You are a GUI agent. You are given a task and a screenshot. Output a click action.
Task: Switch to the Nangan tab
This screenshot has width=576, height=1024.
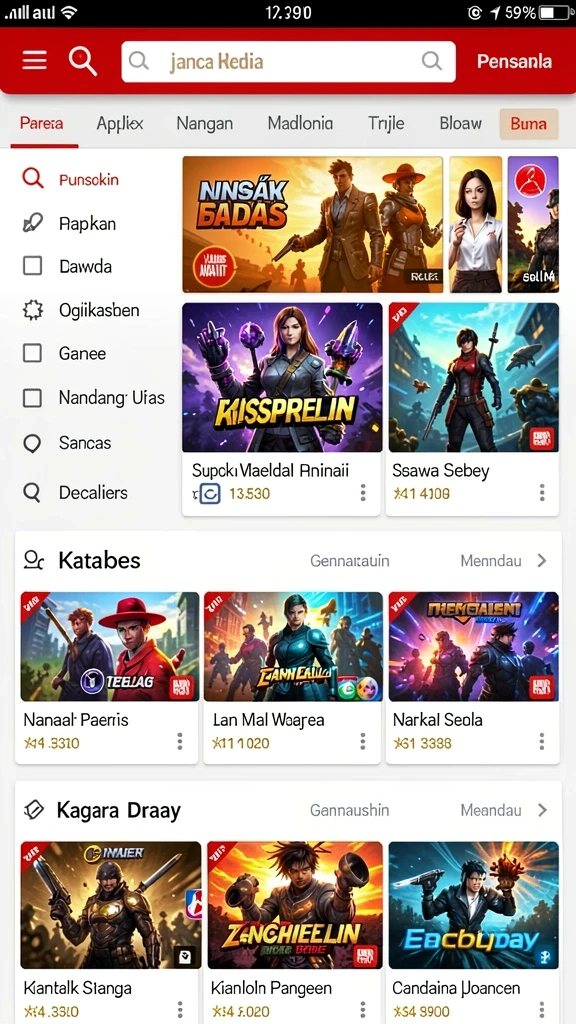tap(204, 123)
